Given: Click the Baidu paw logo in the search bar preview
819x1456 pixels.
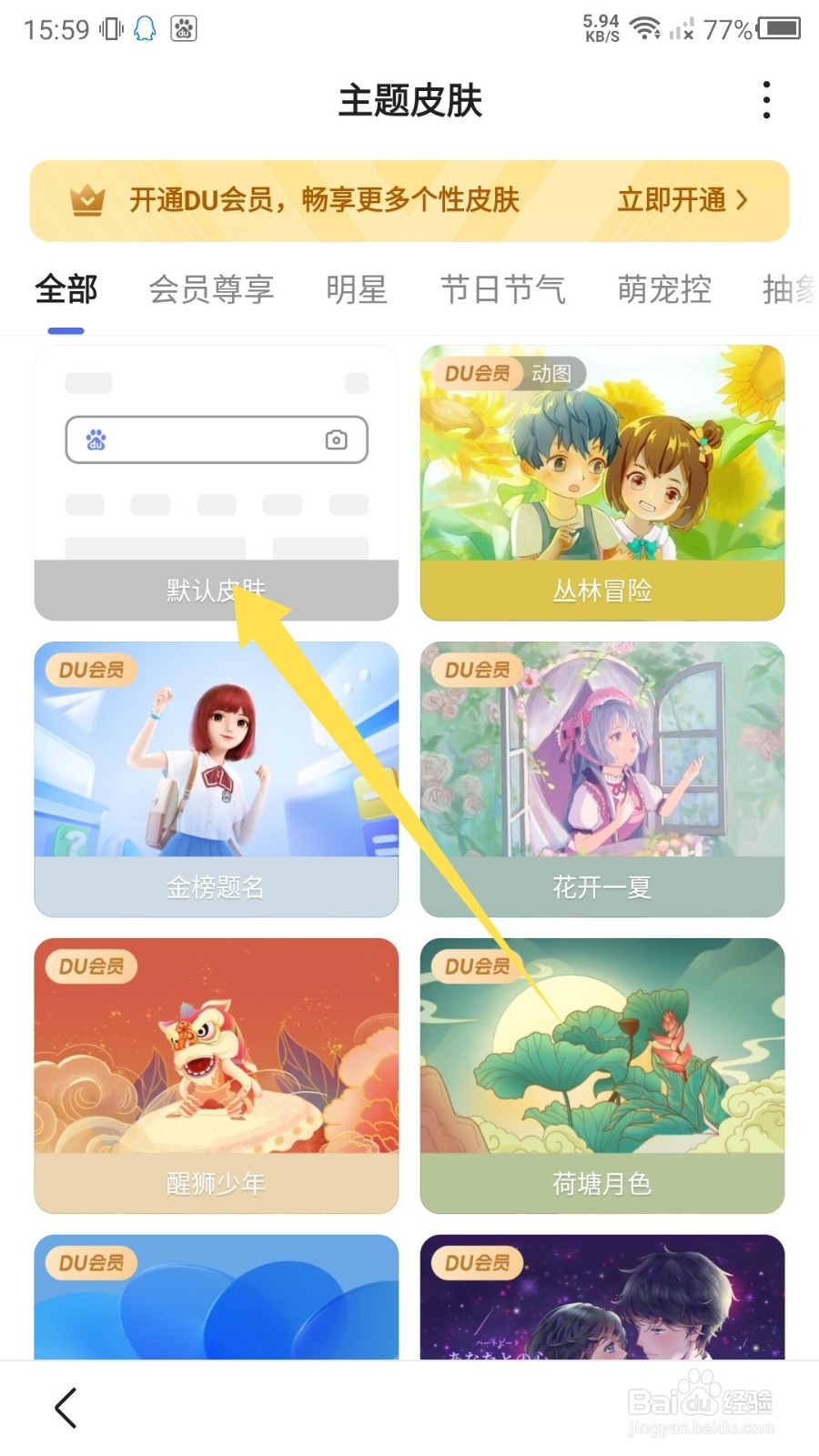Looking at the screenshot, I should (96, 440).
